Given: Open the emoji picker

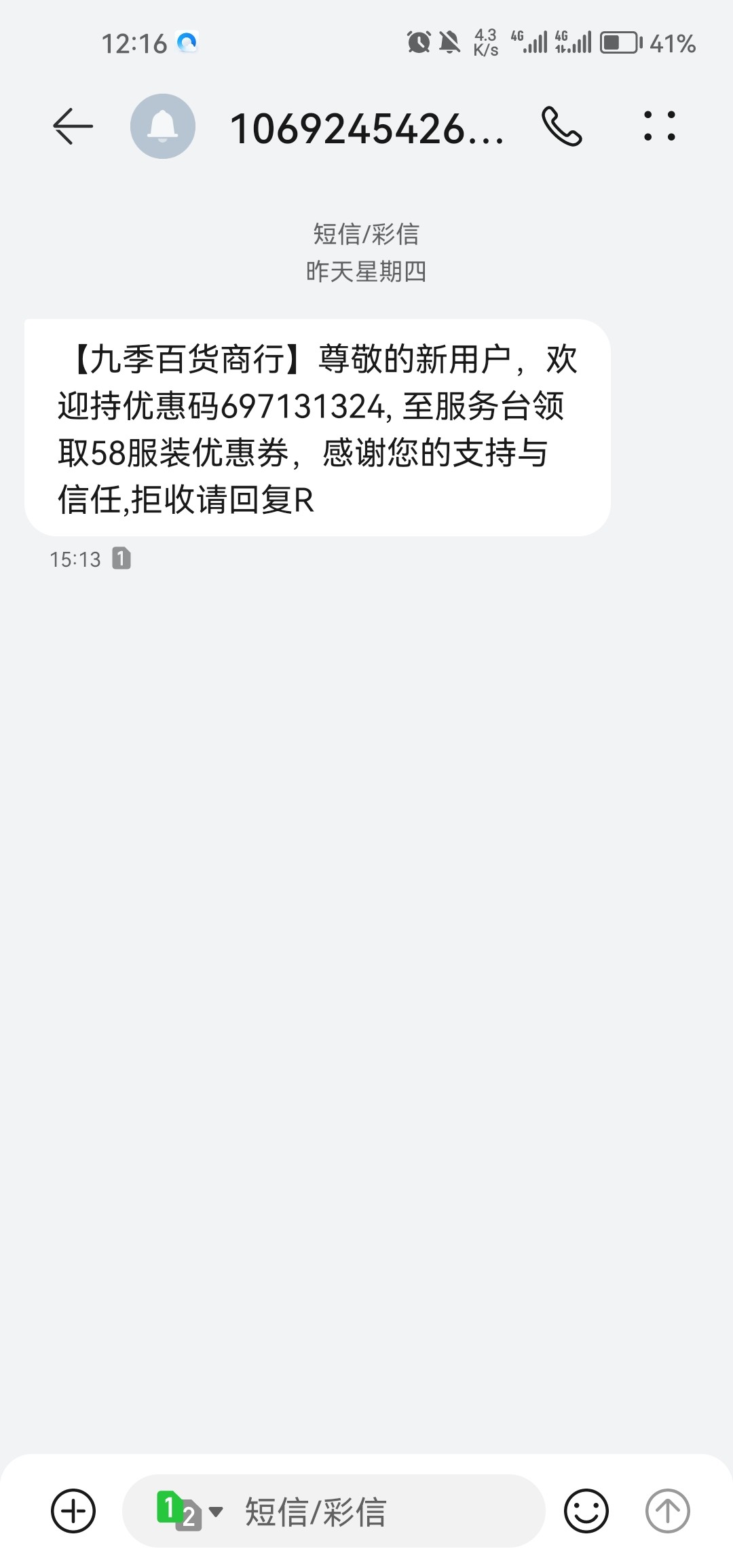Looking at the screenshot, I should point(586,1510).
